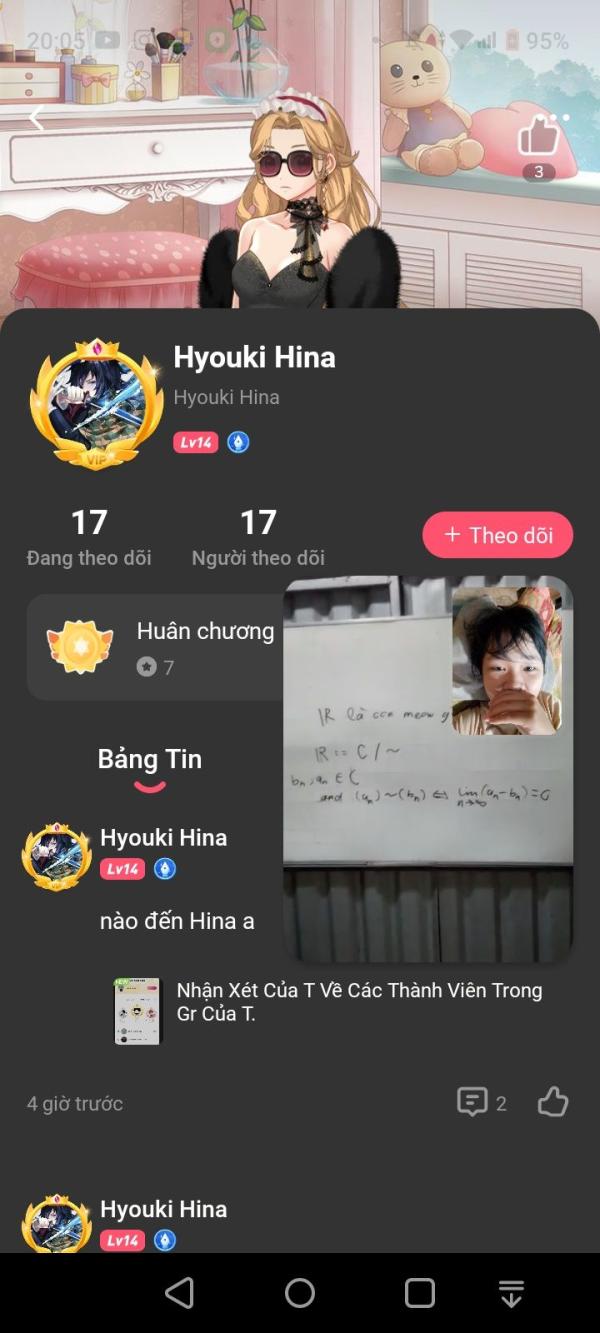Viewport: 600px width, 1333px height.
Task: Open comments on the 4 giờ trước post
Action: click(481, 1102)
